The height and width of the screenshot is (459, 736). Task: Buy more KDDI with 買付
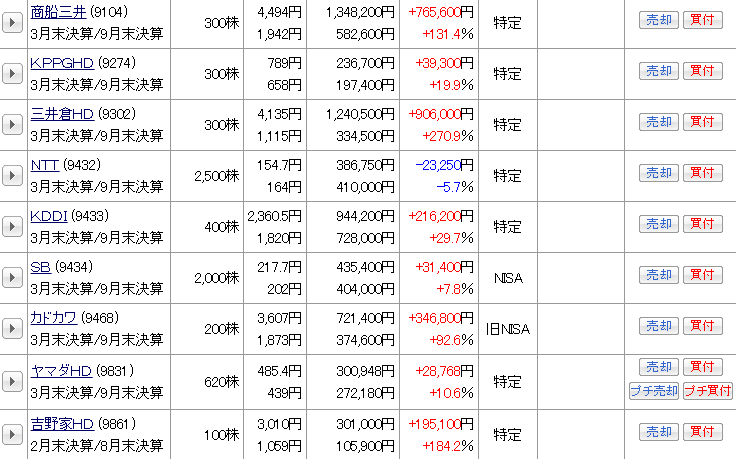pos(702,224)
